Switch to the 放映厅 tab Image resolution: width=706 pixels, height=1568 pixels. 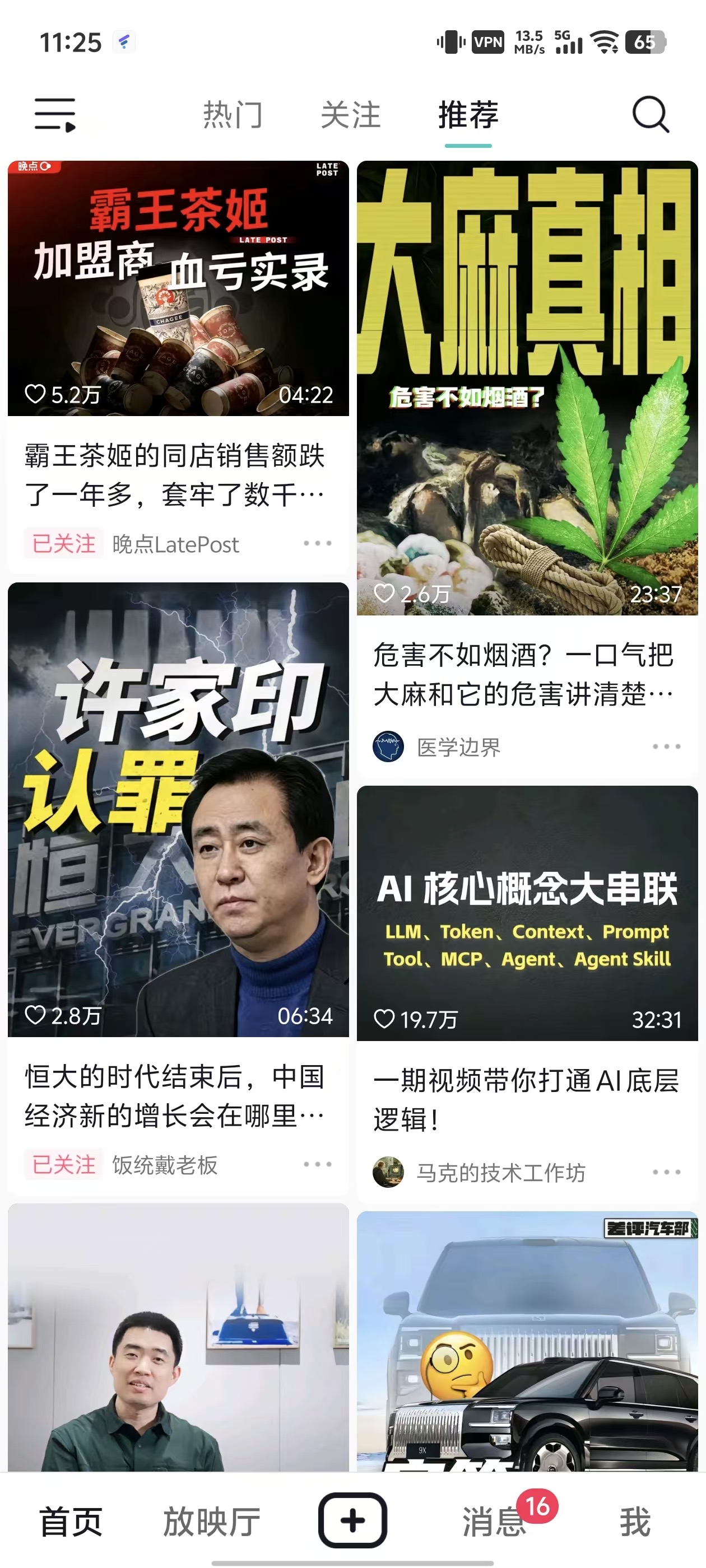211,1520
